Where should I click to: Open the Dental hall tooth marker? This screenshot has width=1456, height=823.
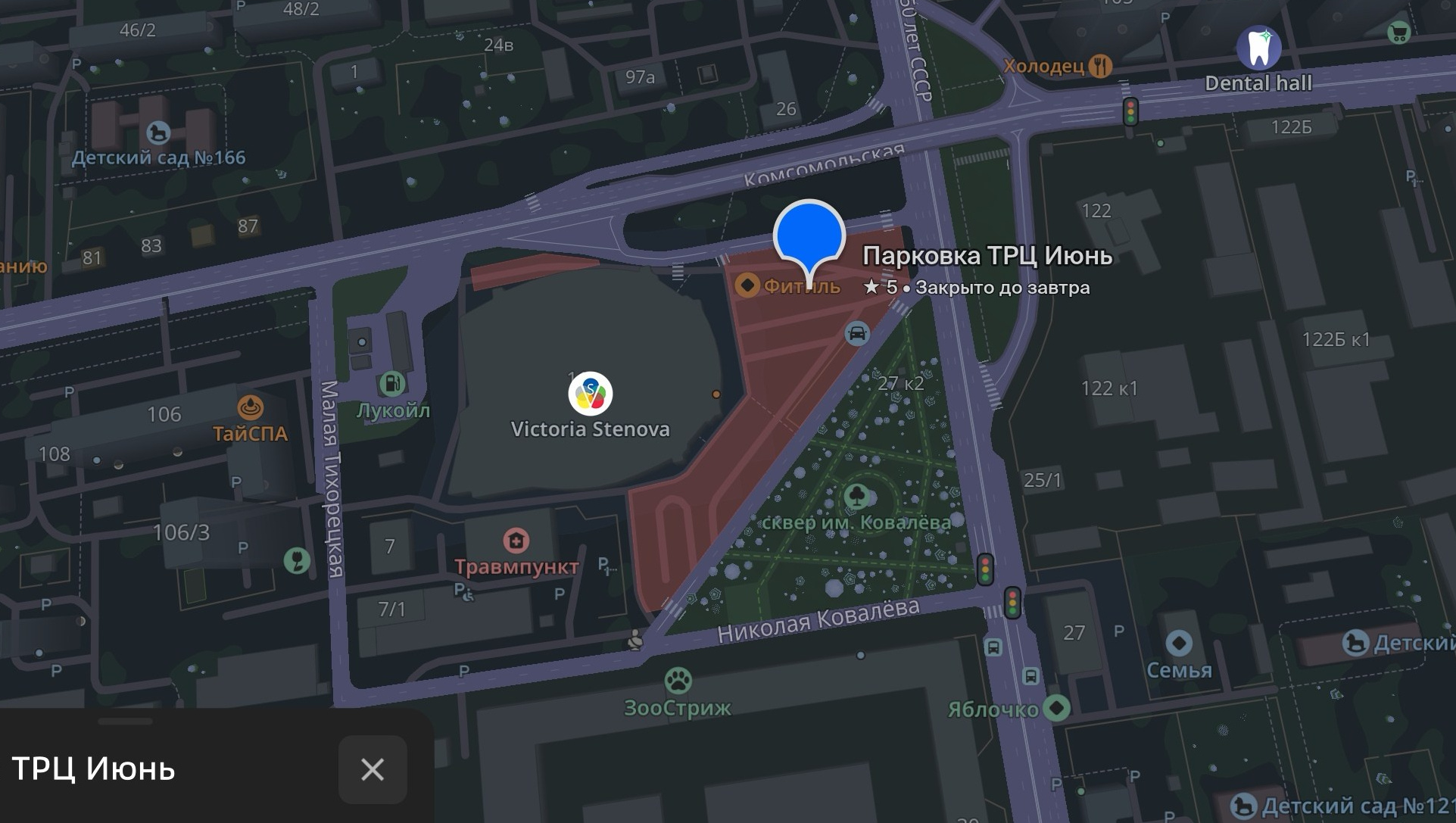tap(1258, 48)
